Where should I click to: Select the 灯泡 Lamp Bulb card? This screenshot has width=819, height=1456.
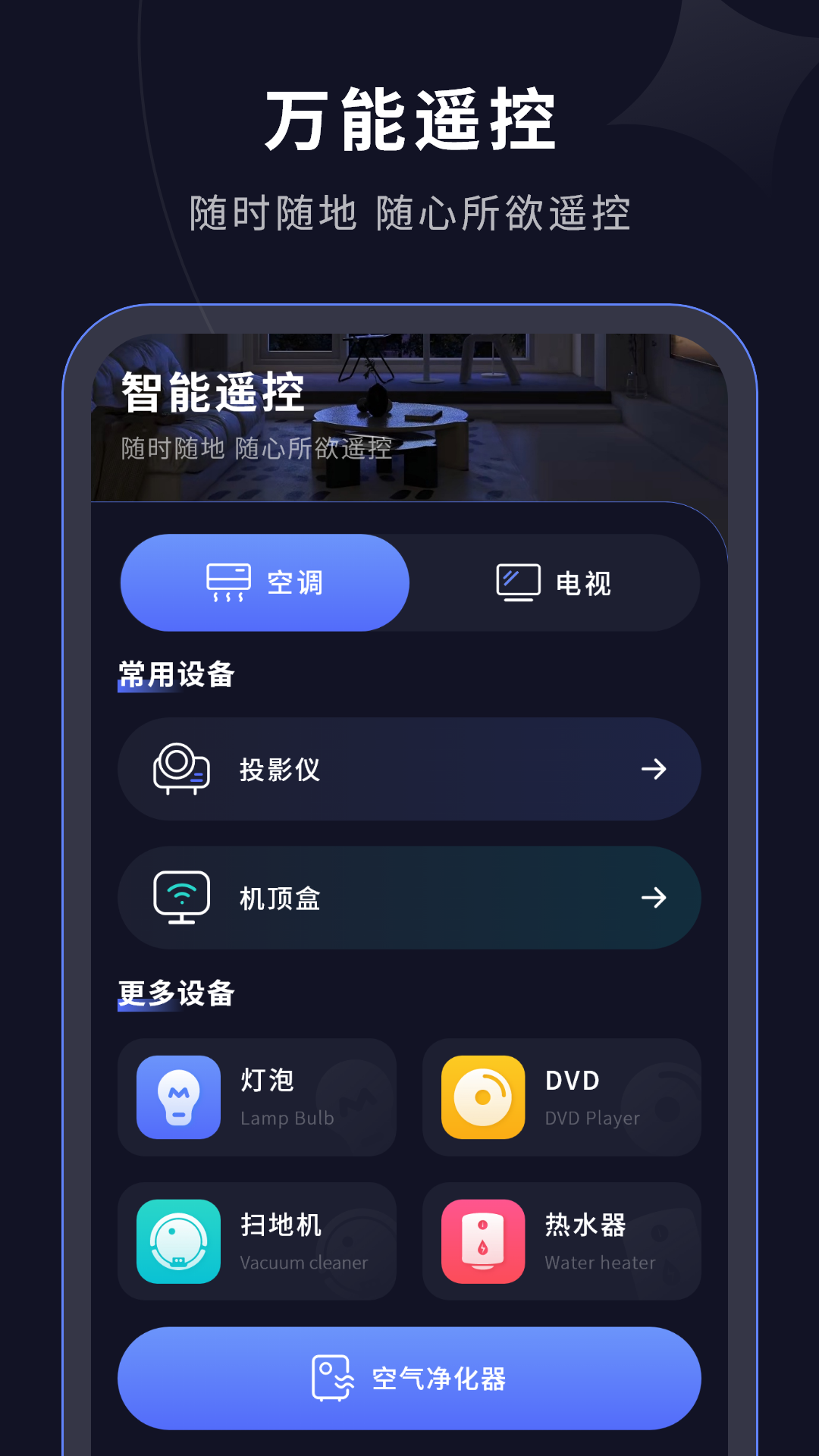coord(256,1098)
